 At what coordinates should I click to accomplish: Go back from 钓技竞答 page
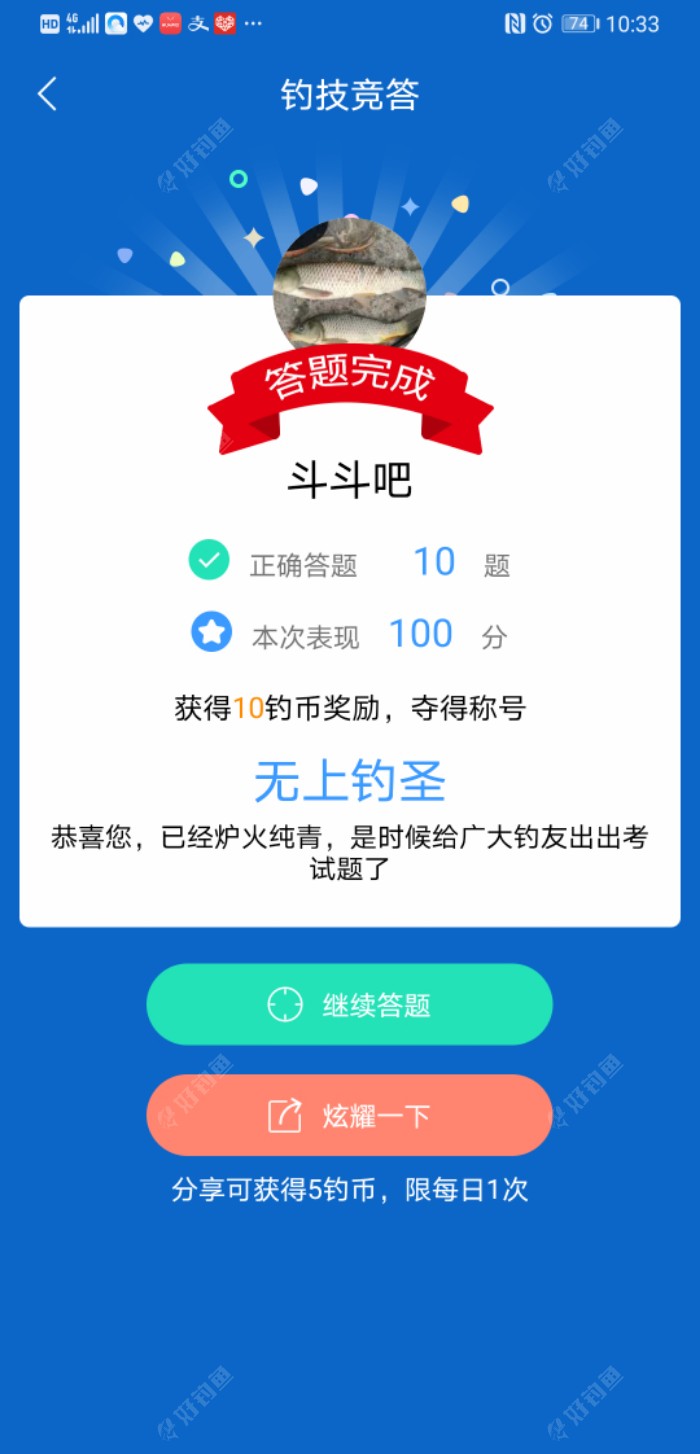47,94
